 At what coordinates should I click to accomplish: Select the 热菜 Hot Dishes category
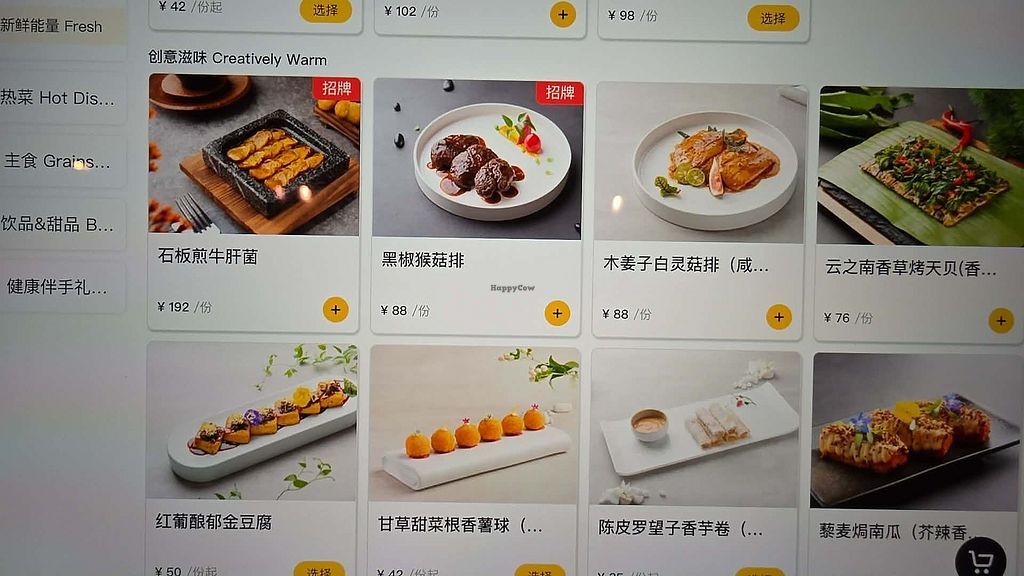click(x=60, y=98)
